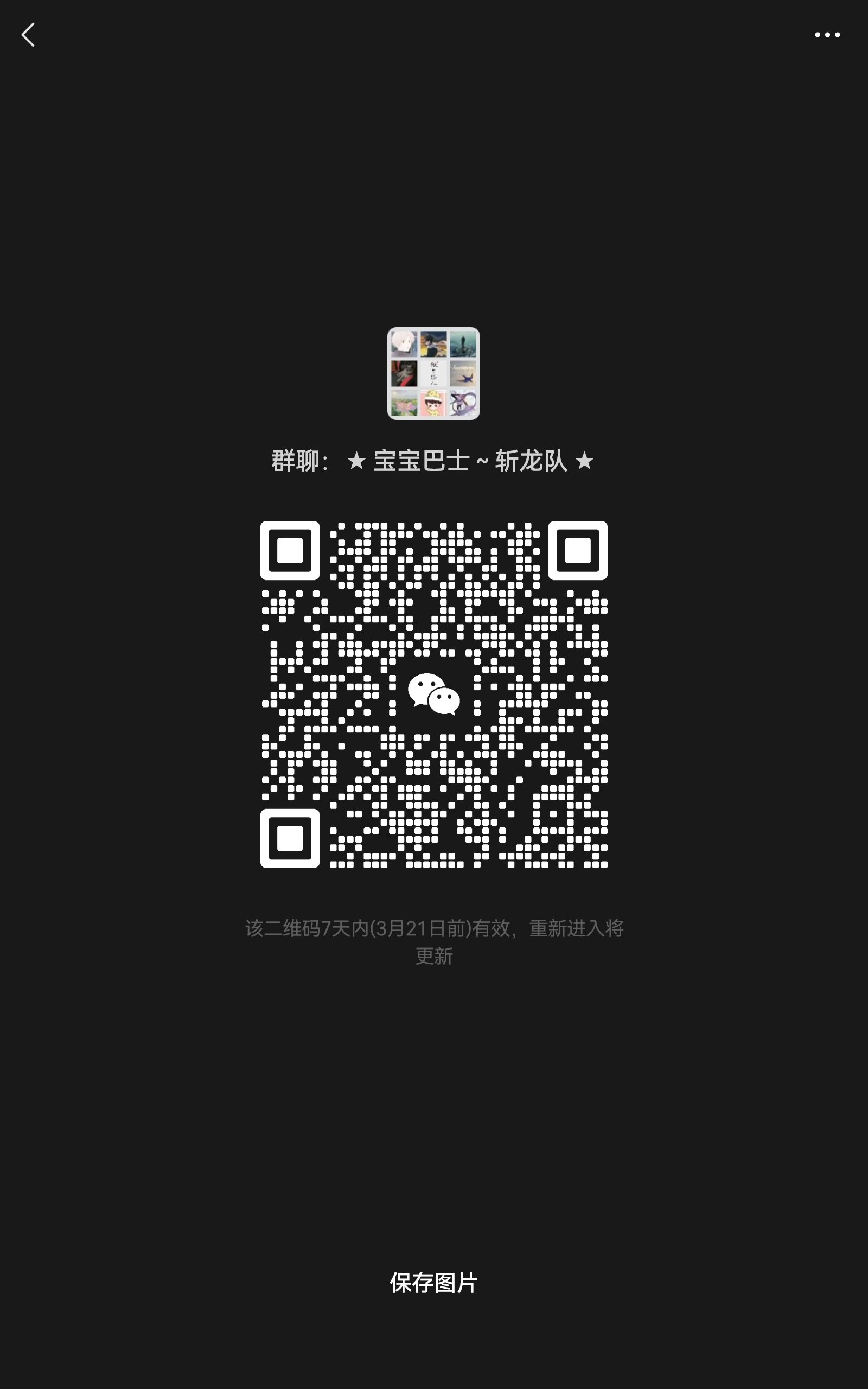Go back using the top-left arrow

coord(28,35)
